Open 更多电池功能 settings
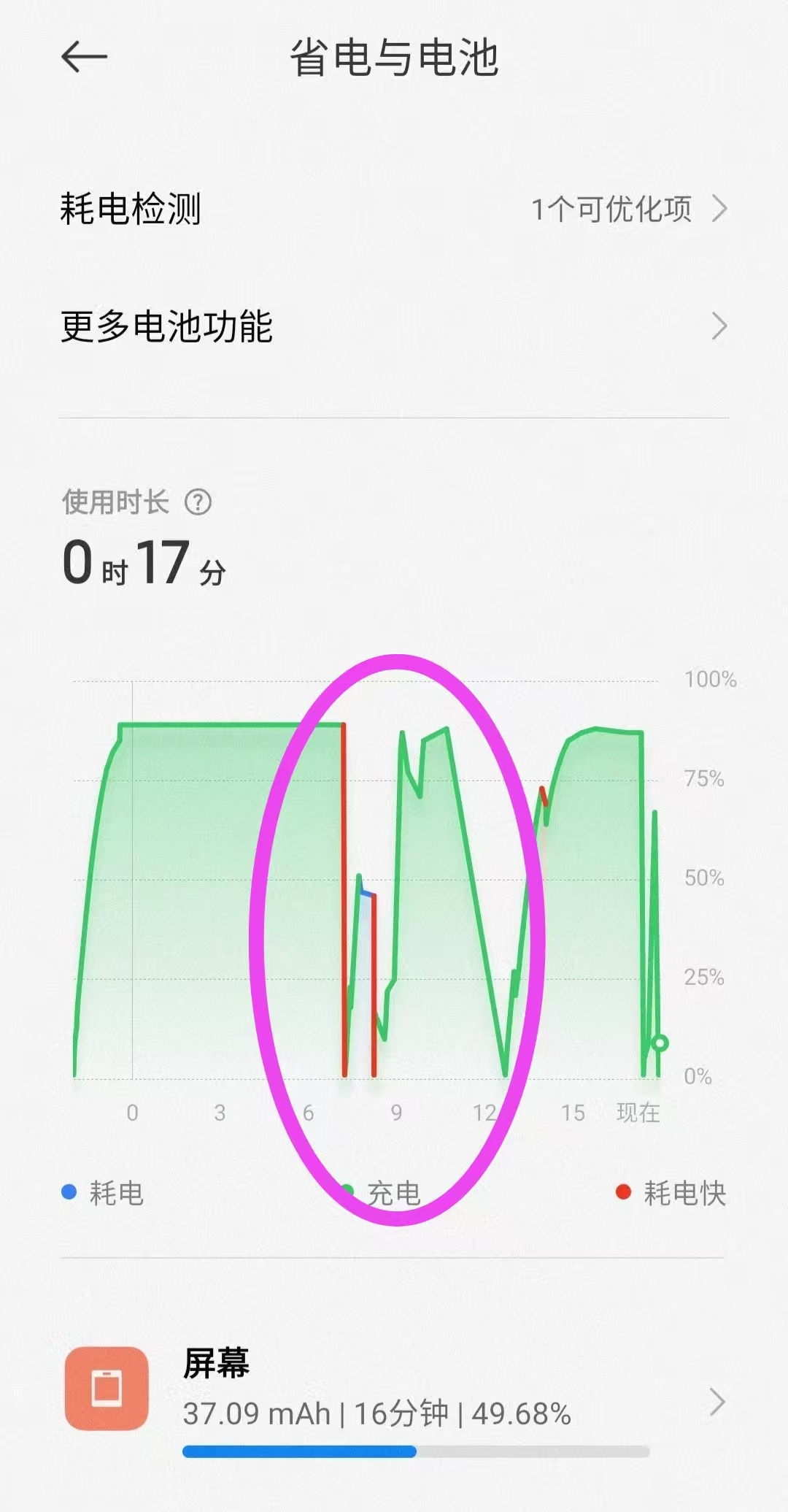The width and height of the screenshot is (788, 1512). click(x=394, y=326)
